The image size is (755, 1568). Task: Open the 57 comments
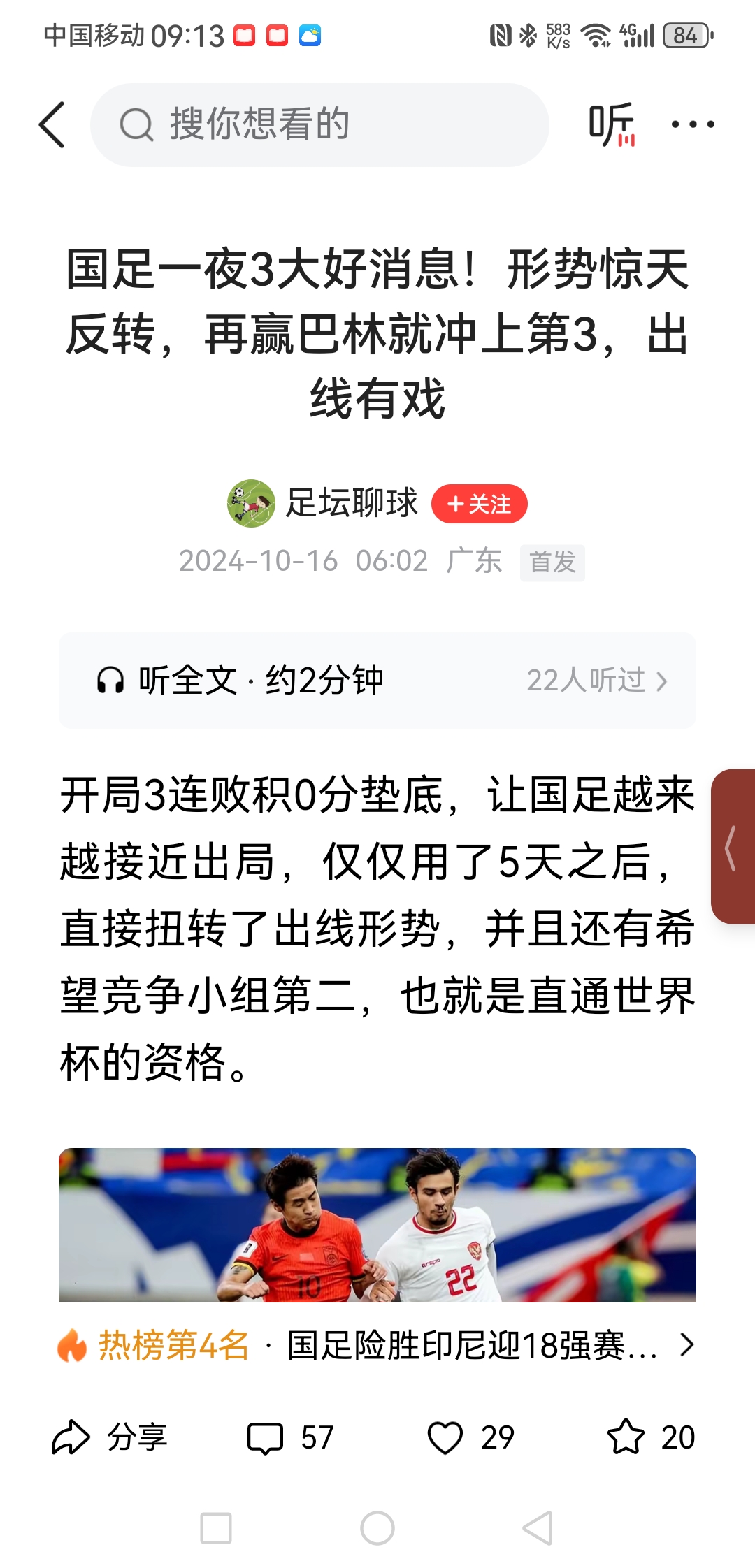click(290, 1437)
